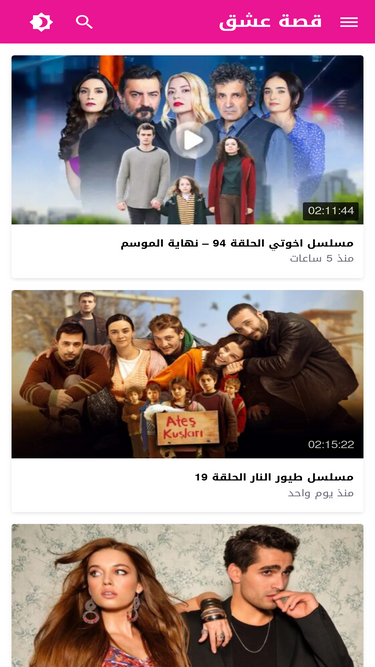Open the third series poster card
The image size is (375, 667).
click(x=188, y=596)
